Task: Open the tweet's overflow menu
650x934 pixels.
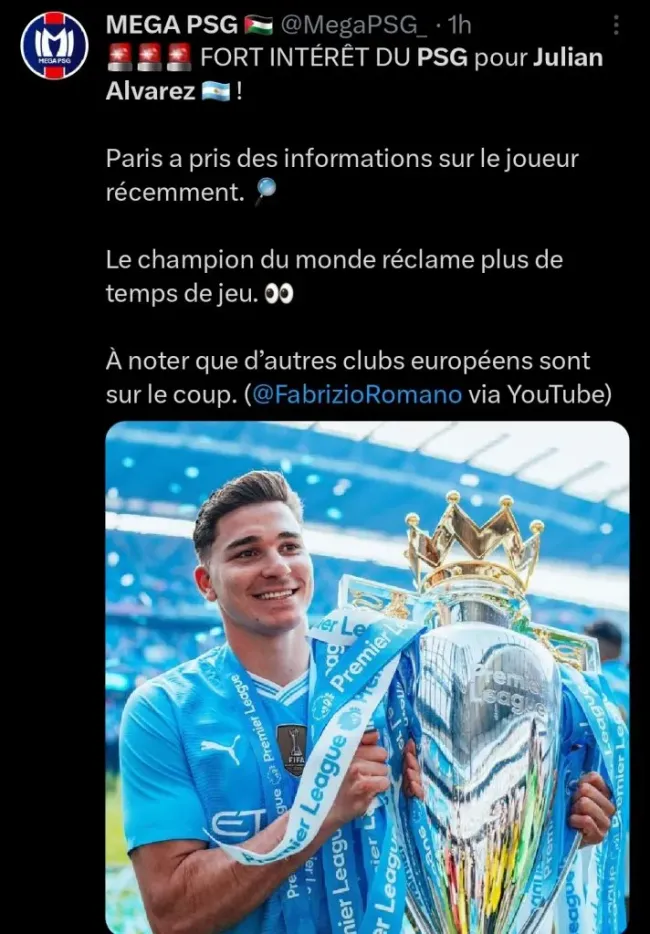Action: [617, 24]
